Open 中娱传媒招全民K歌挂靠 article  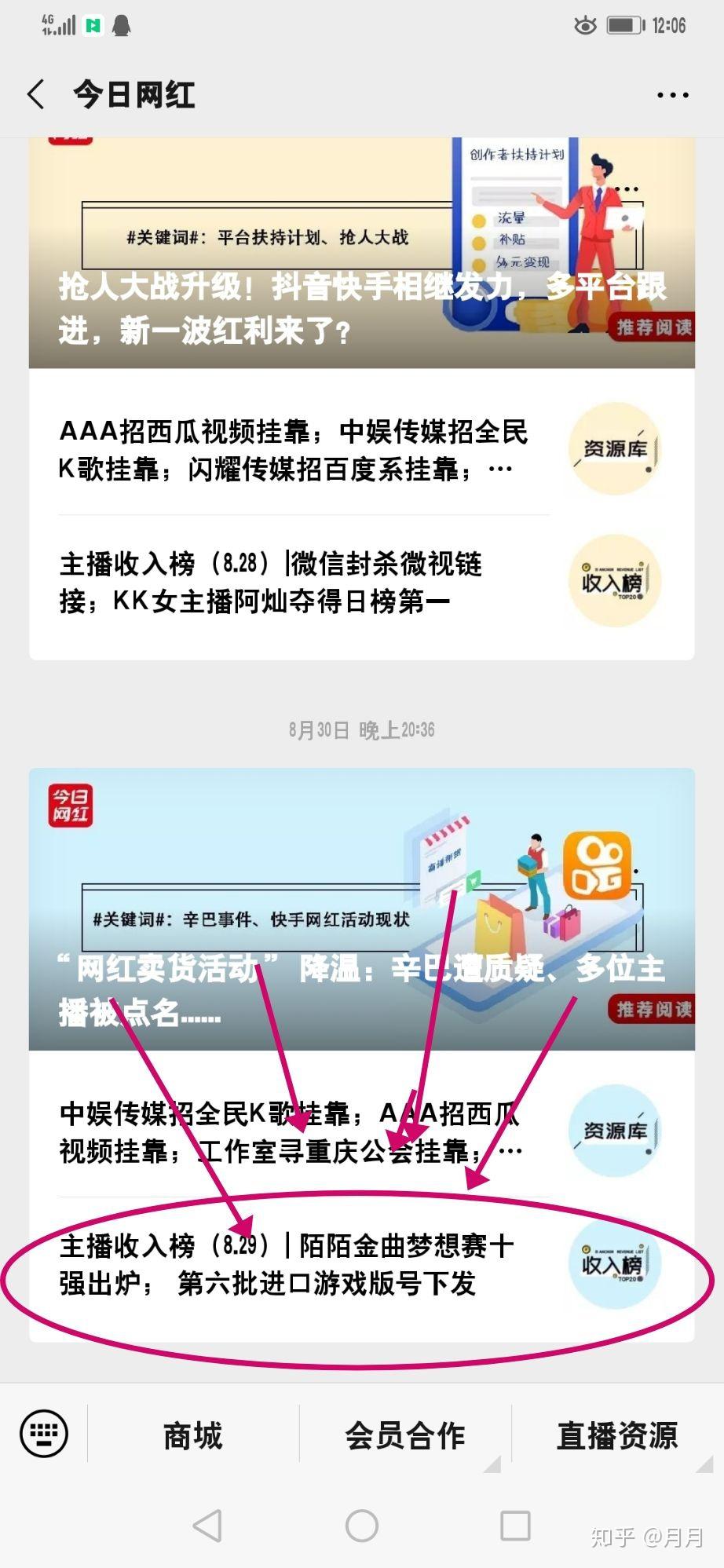tap(362, 1131)
